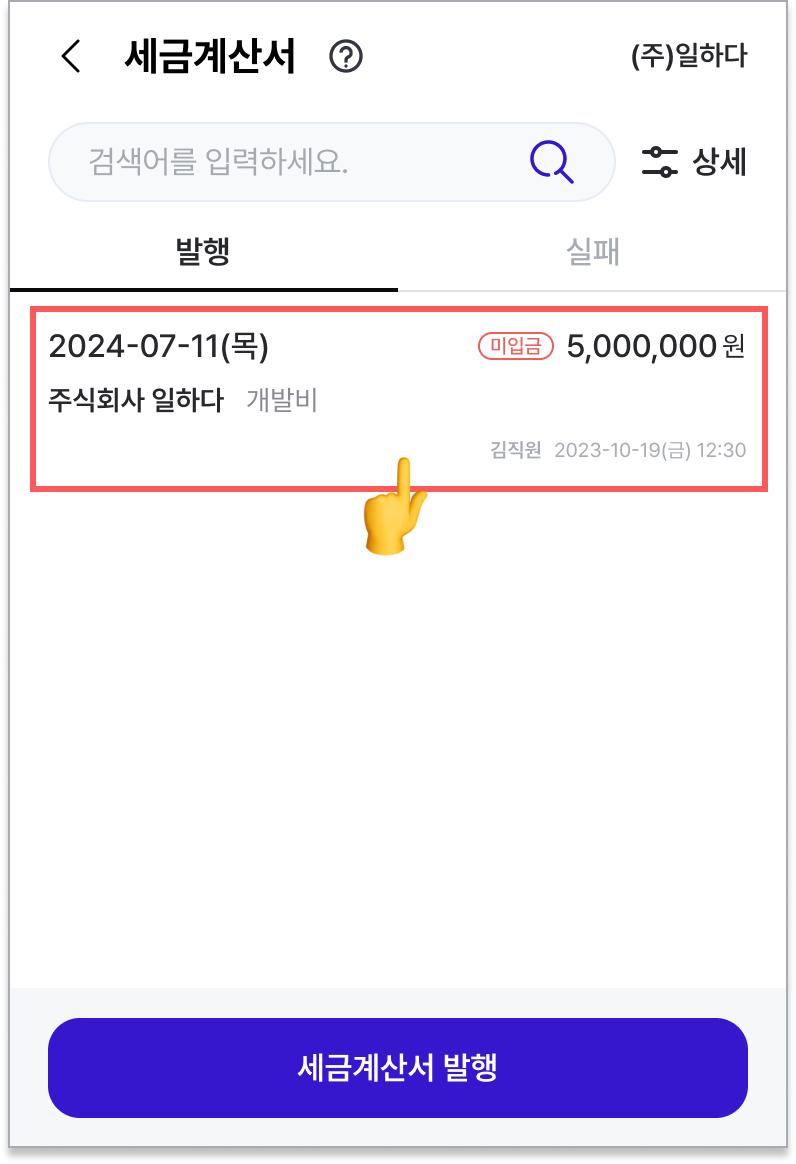Switch to the 실패 tab

[x=592, y=252]
